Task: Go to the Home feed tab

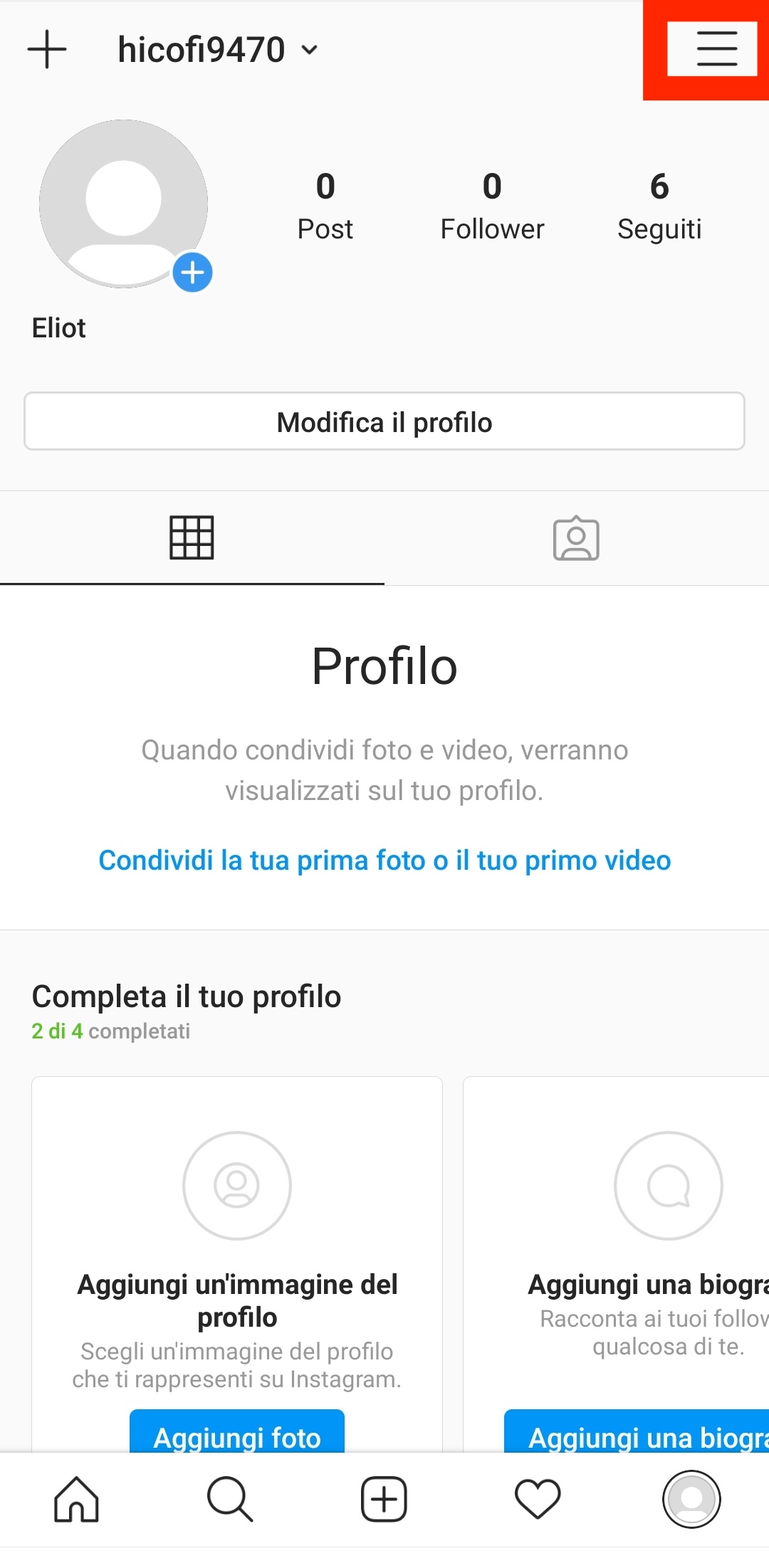Action: tap(77, 1499)
